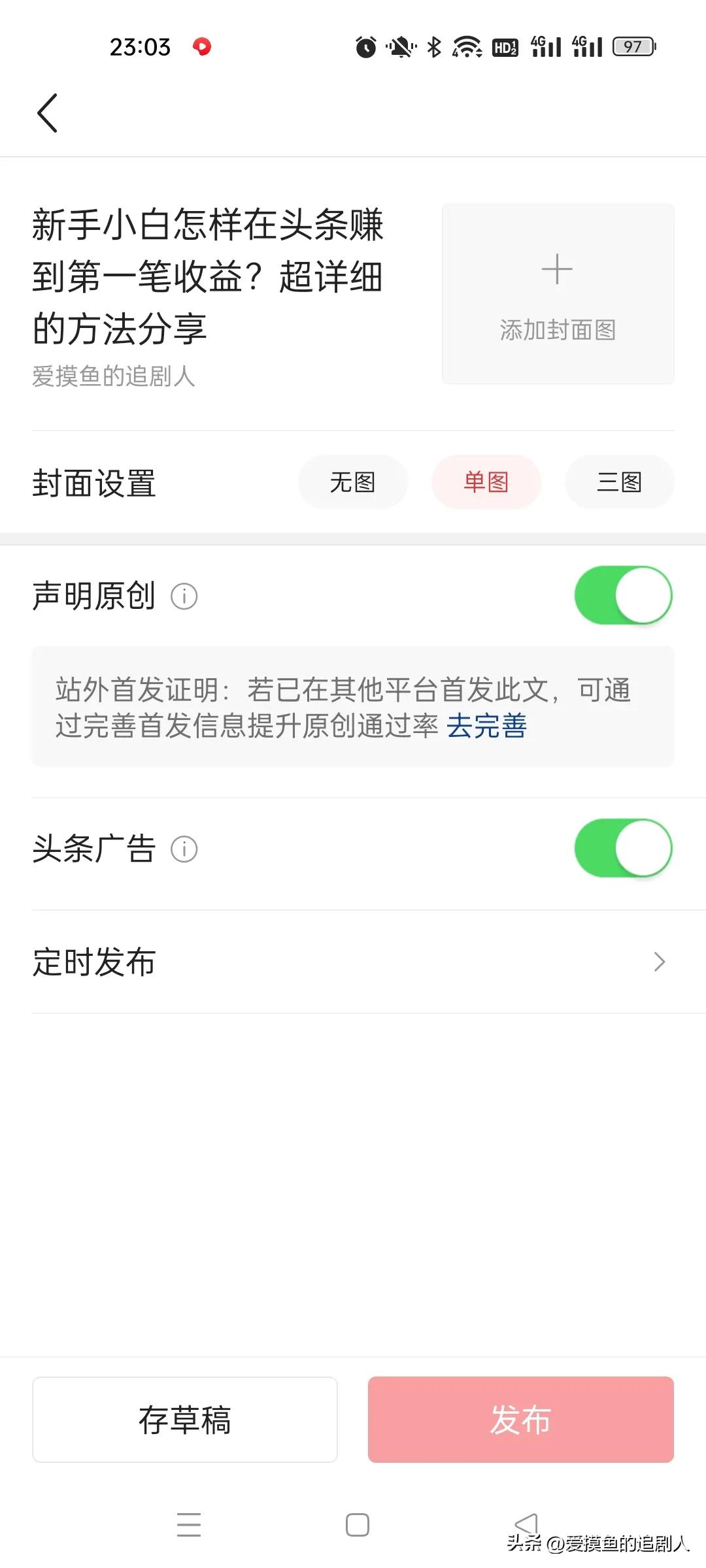Open 定时发布 scheduled publish settings
Image resolution: width=706 pixels, height=1568 pixels.
(x=353, y=961)
